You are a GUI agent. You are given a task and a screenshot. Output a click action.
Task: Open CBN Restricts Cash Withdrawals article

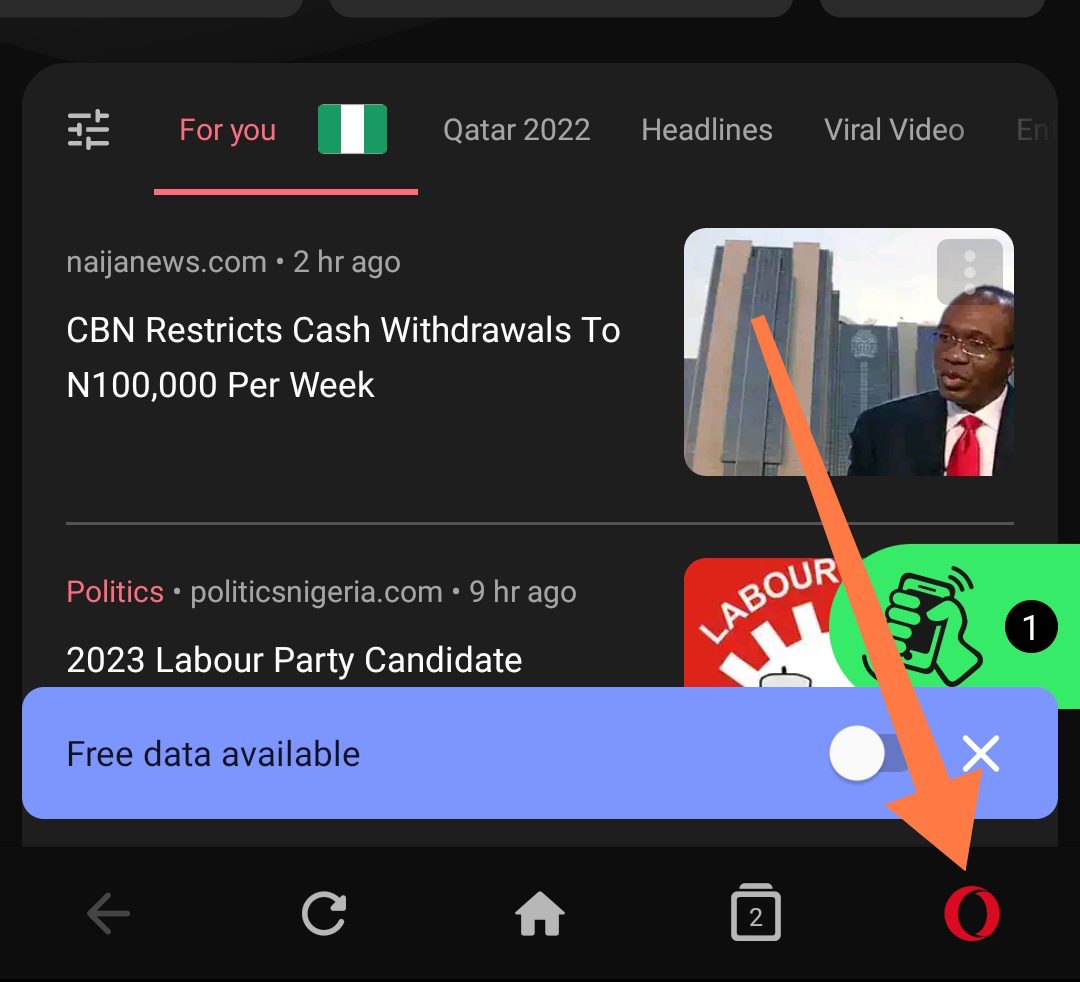click(343, 357)
